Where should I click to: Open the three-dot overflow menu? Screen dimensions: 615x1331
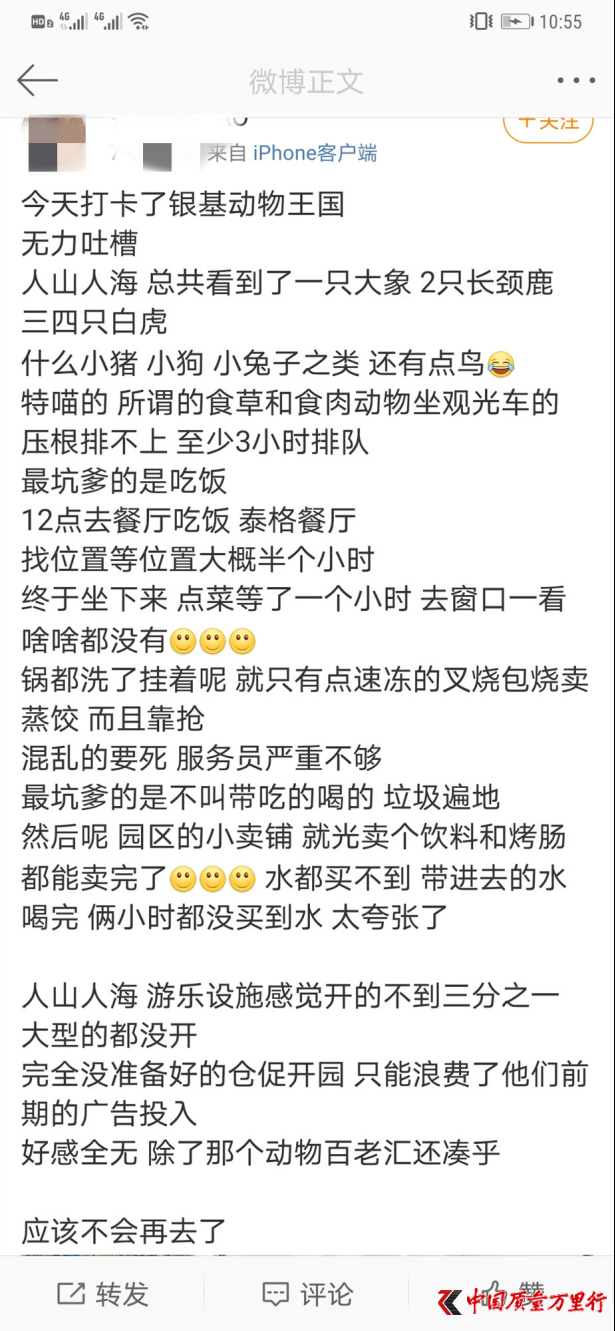coord(576,81)
